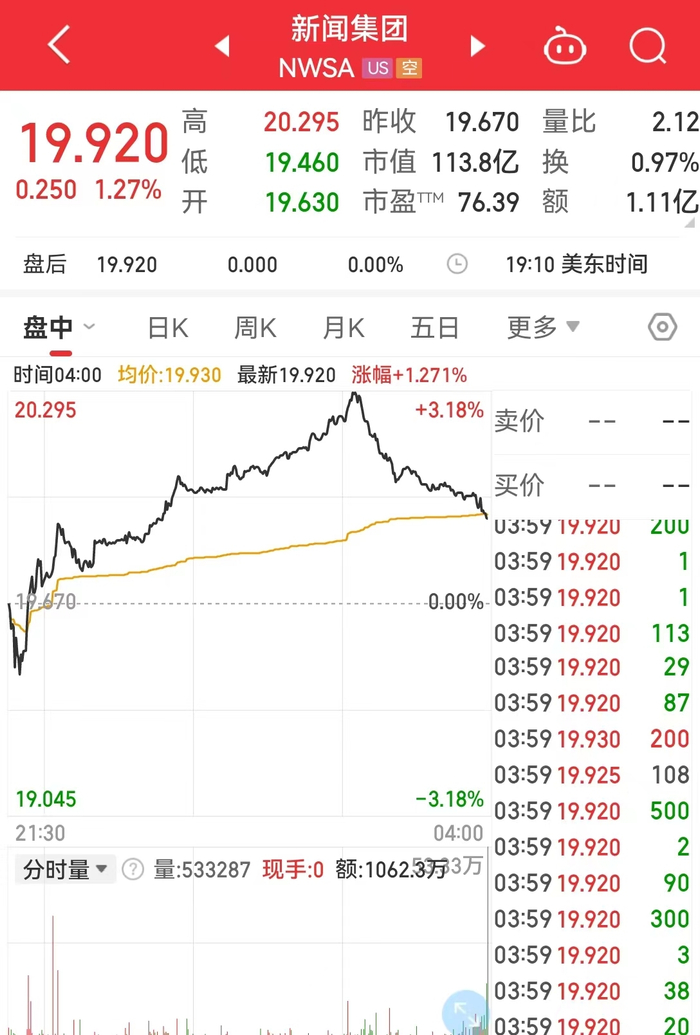Switch to the 日K chart tab

(x=168, y=327)
